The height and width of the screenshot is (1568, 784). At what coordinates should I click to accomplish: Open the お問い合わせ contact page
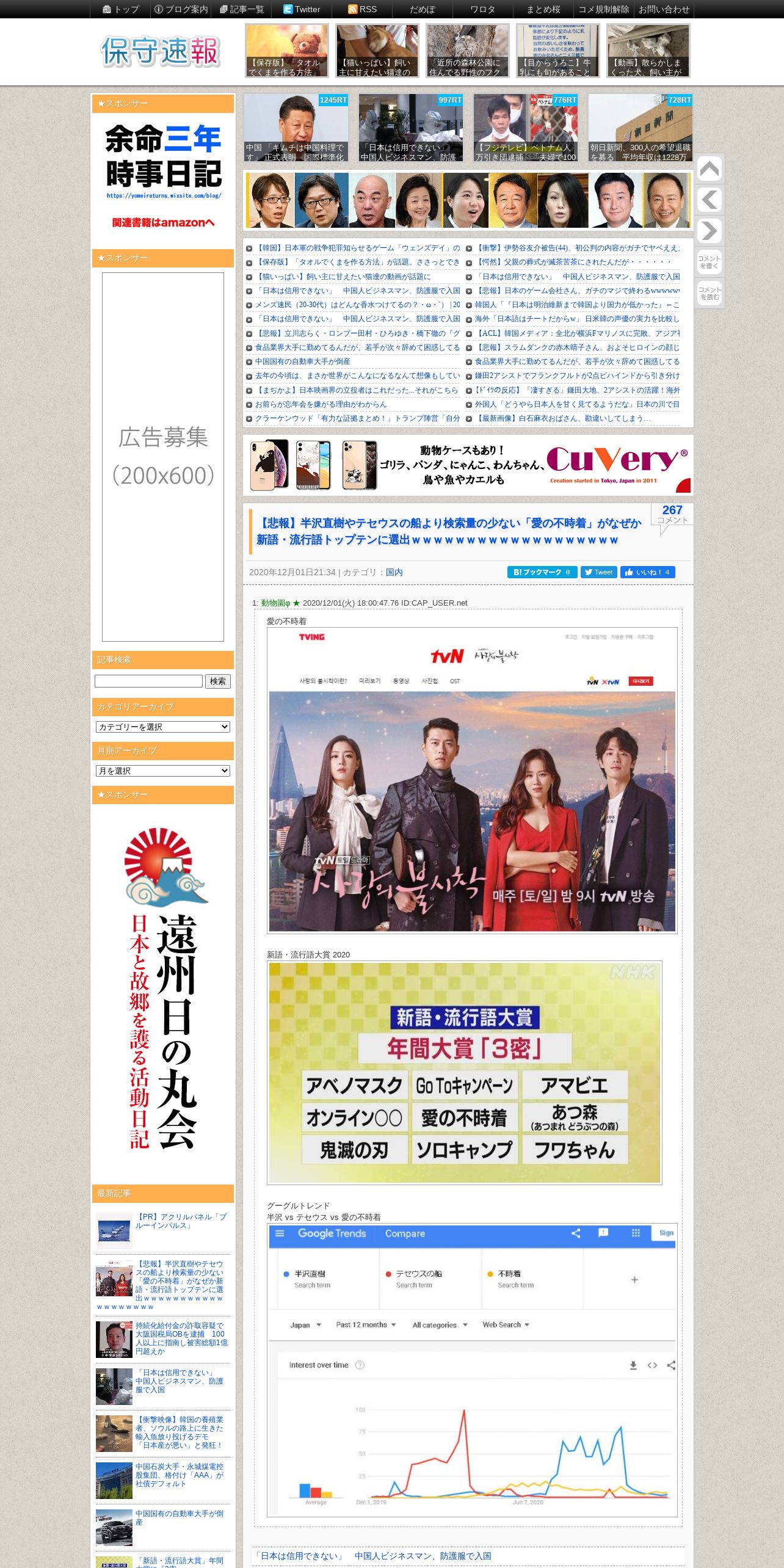[x=664, y=9]
